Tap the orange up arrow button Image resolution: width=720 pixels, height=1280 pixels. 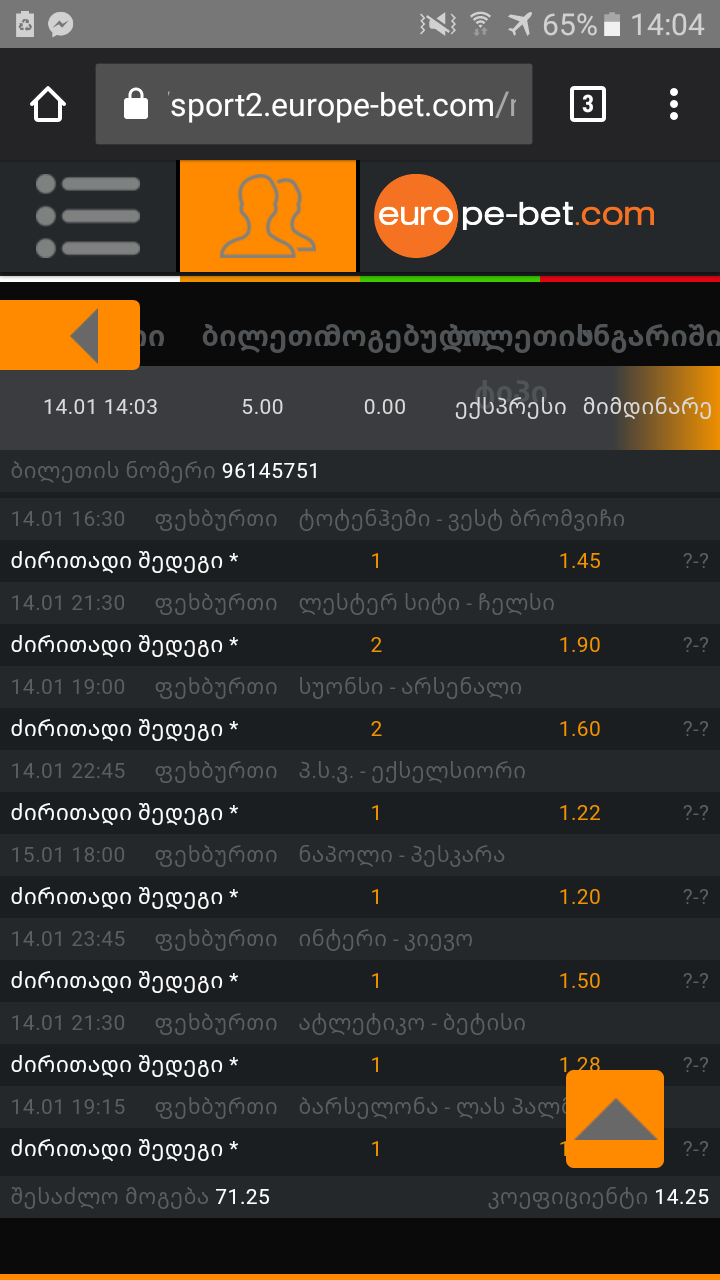615,1119
